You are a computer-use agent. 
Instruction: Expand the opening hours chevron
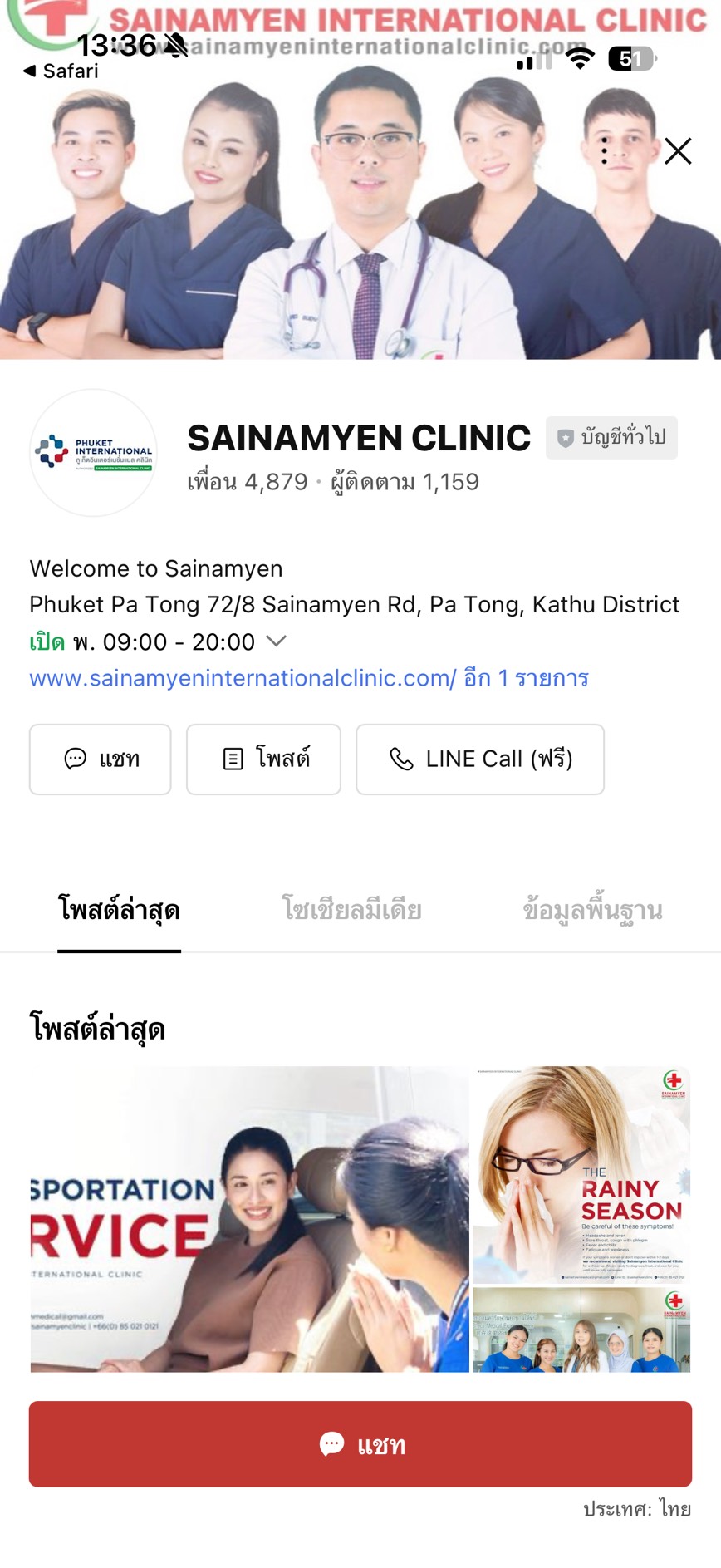(277, 641)
